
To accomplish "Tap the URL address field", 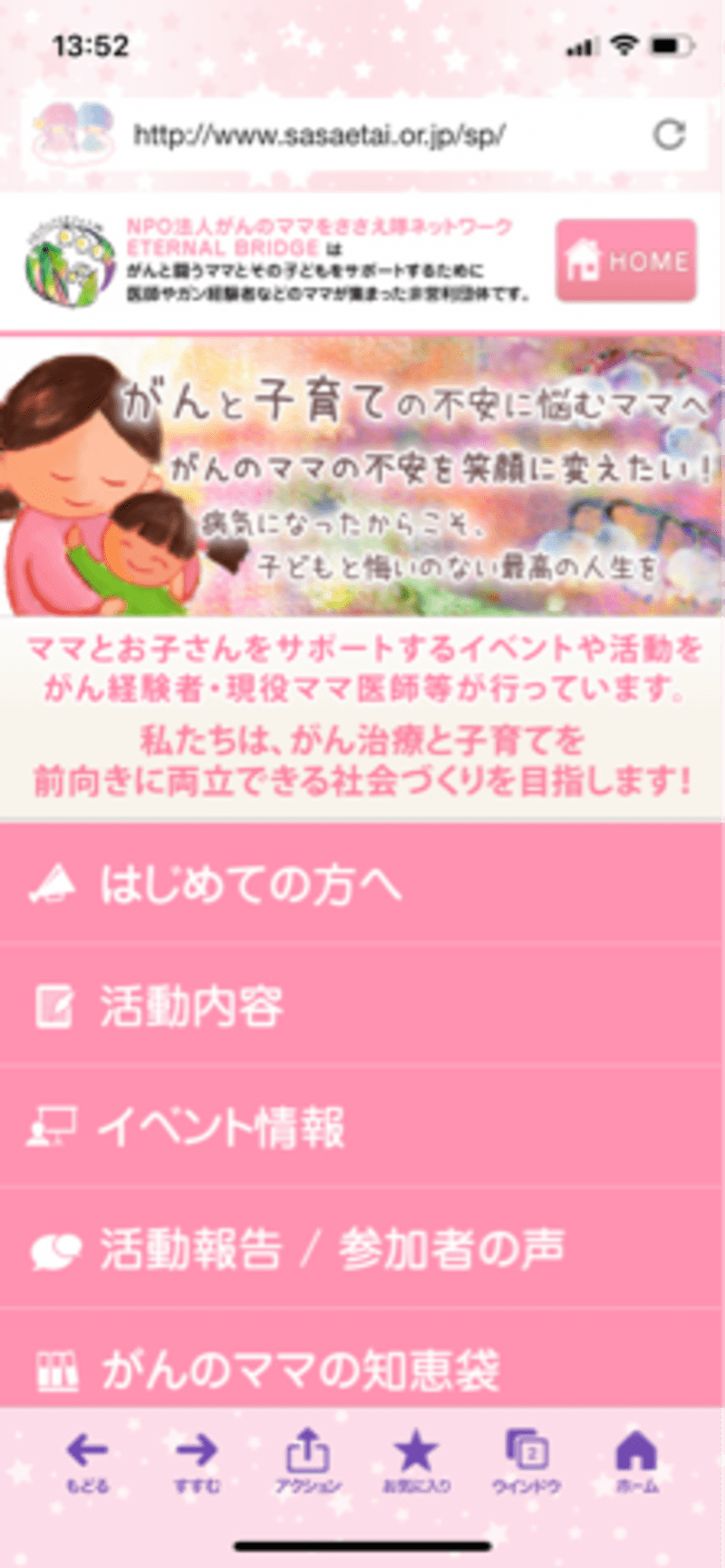I will [x=362, y=136].
